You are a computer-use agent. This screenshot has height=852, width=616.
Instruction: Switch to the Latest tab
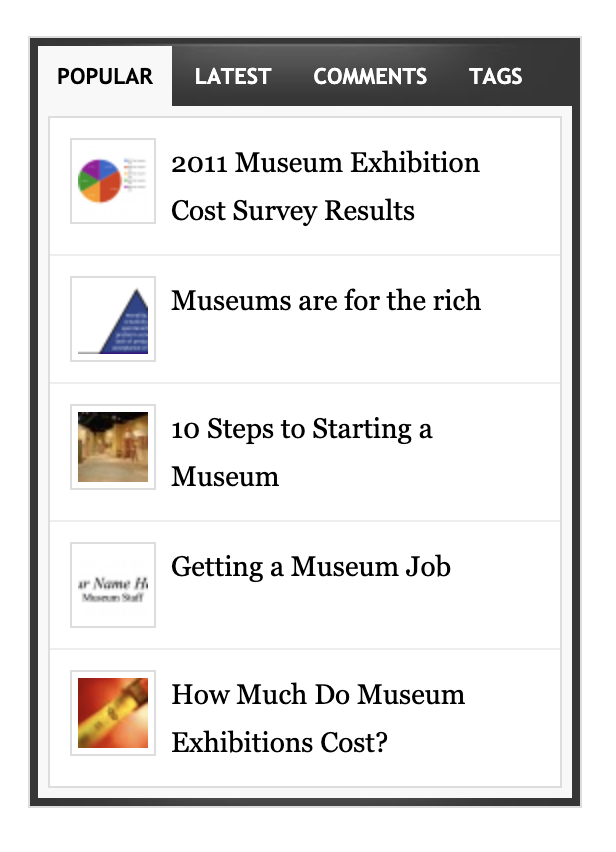coord(232,77)
